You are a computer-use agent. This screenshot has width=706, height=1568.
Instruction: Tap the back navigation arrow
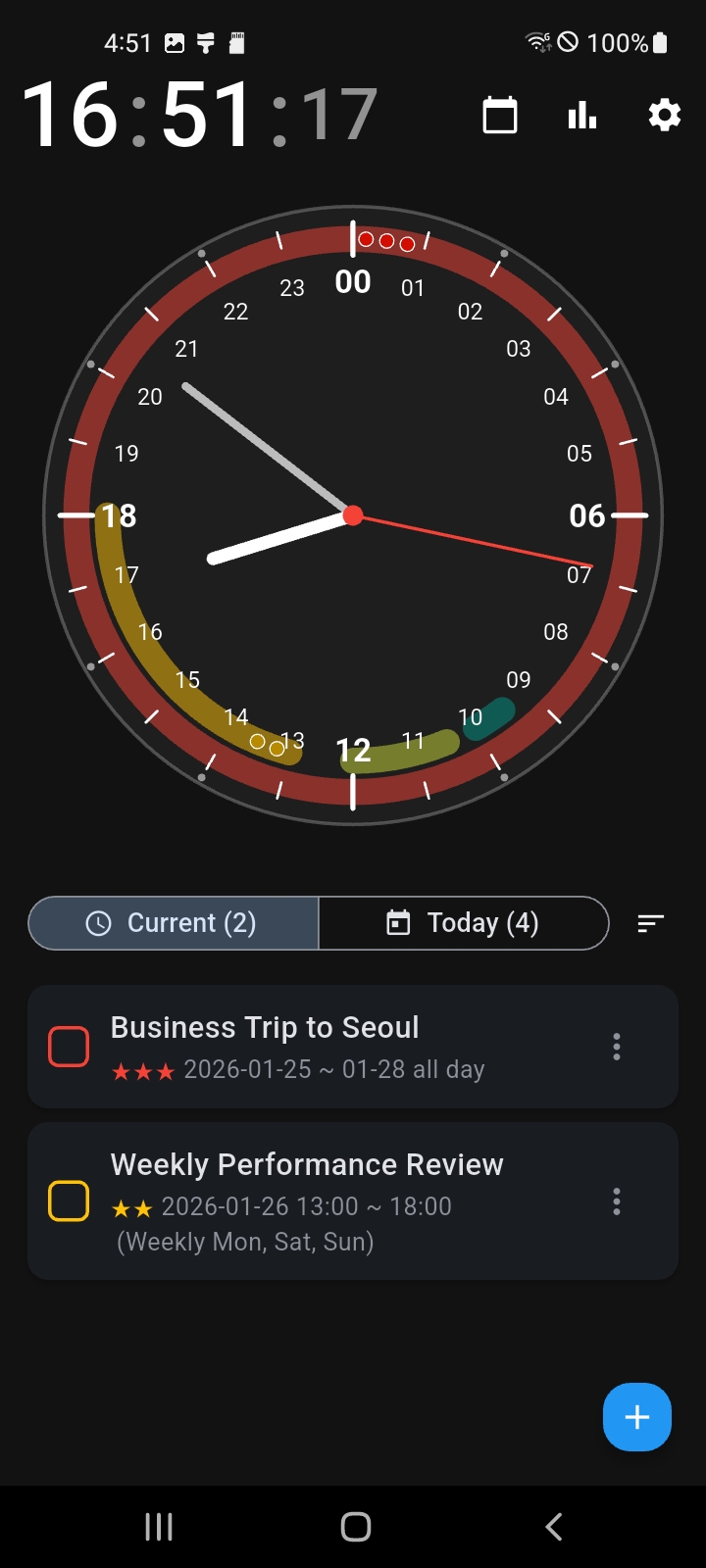click(x=552, y=1525)
